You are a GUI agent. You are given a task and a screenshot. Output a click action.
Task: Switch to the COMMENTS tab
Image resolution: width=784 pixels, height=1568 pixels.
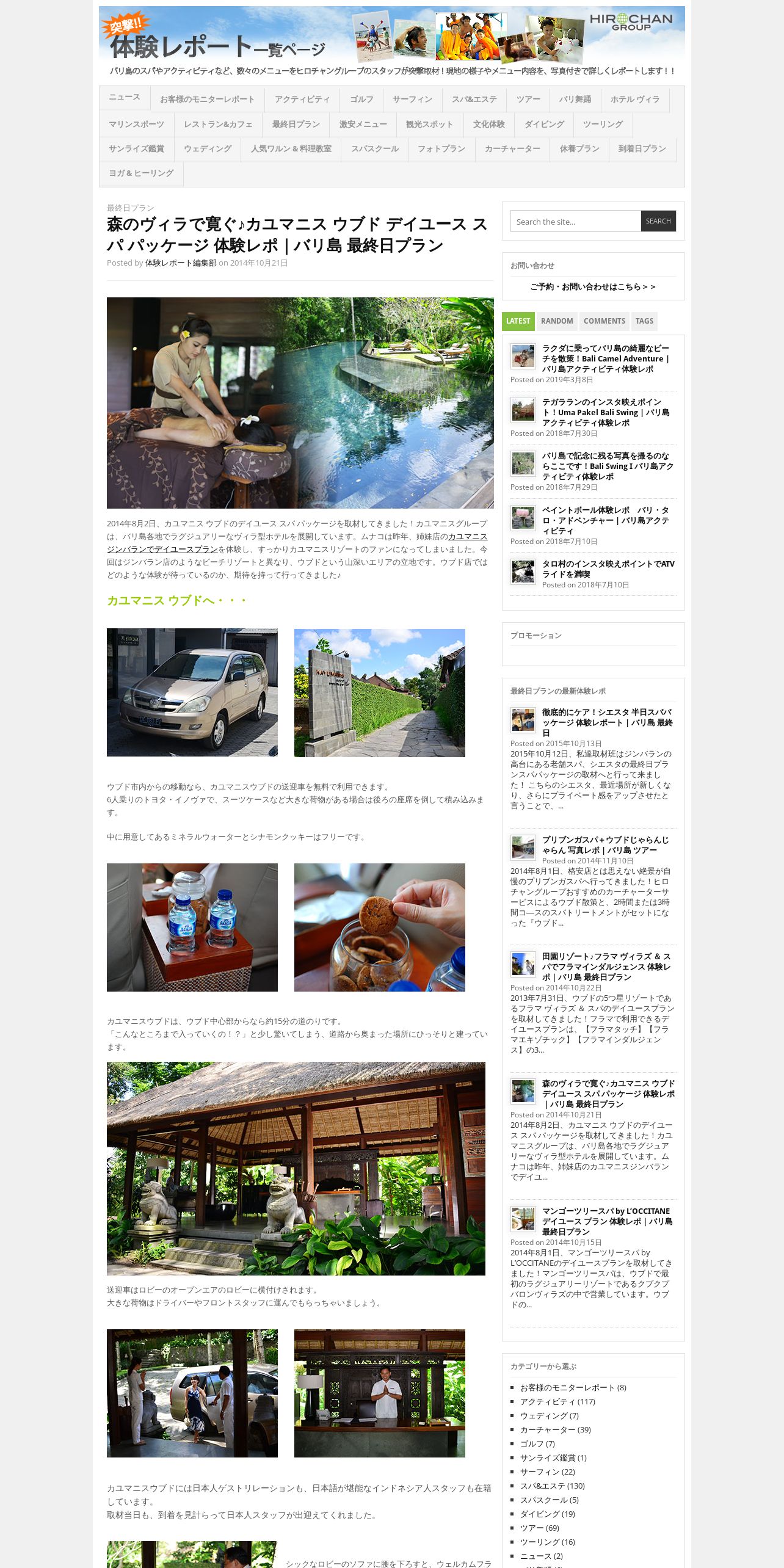[x=604, y=321]
